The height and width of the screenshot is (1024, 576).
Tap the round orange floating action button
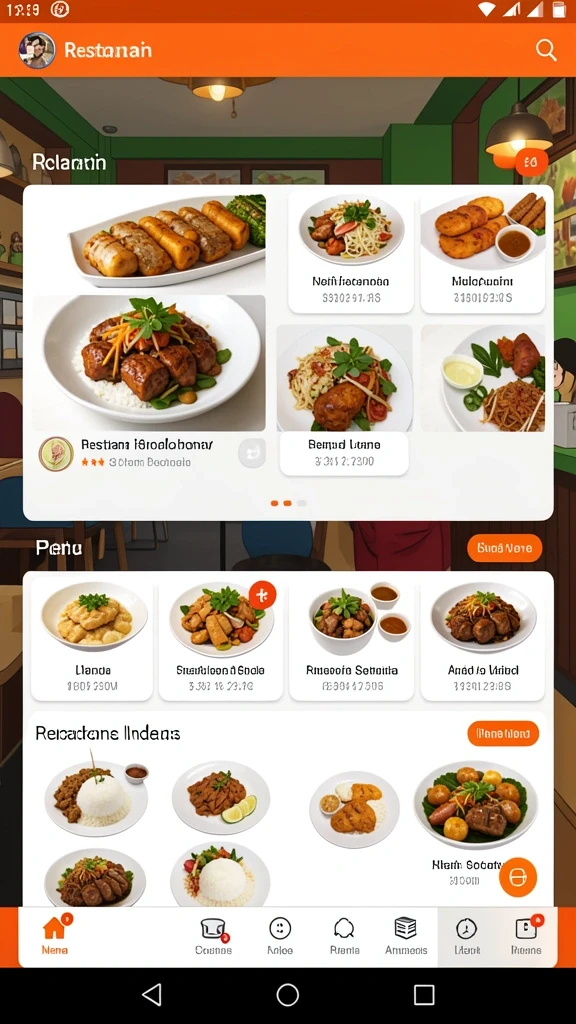coord(518,877)
